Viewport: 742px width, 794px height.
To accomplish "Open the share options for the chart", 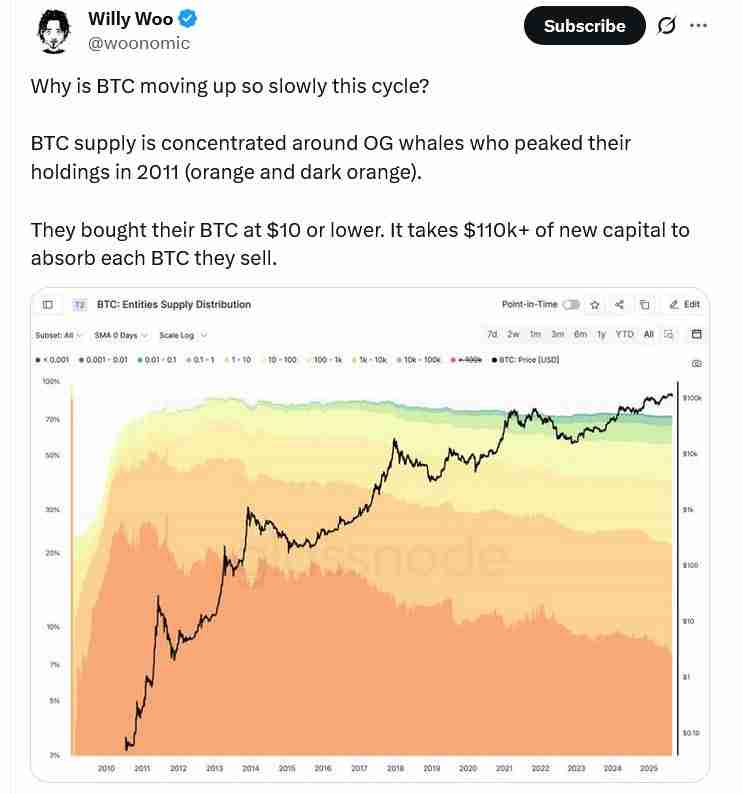I will click(620, 305).
